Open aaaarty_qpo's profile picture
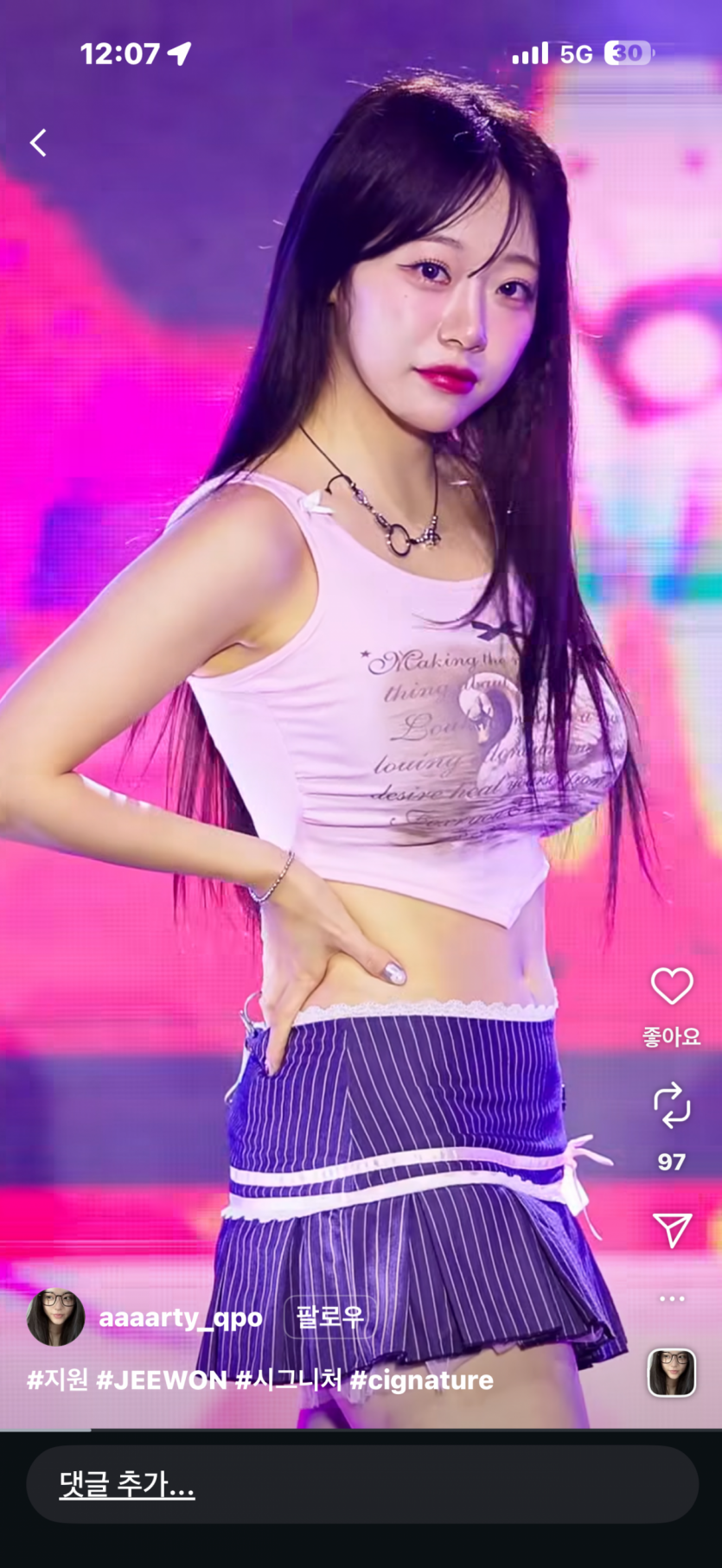Image resolution: width=722 pixels, height=1568 pixels. pyautogui.click(x=56, y=1317)
